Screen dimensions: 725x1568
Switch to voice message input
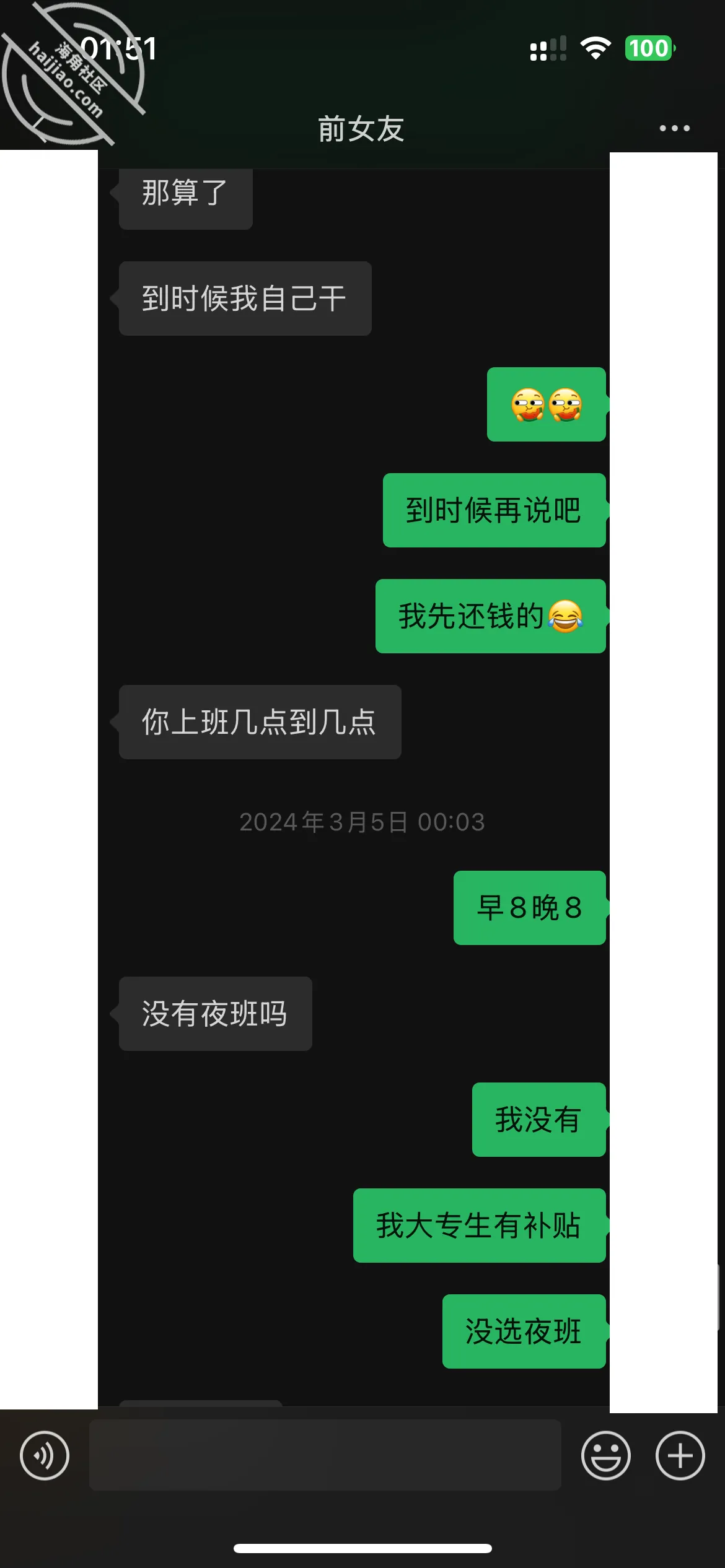[x=45, y=1455]
